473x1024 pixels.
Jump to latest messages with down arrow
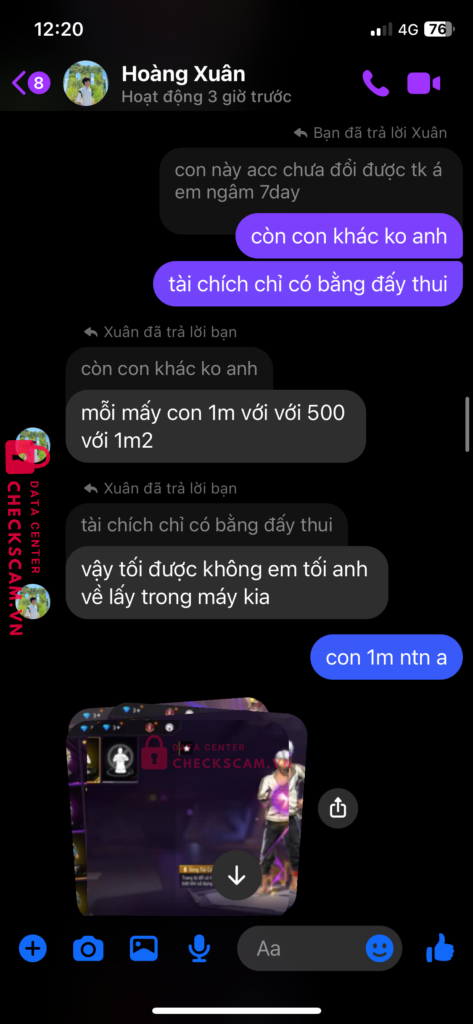coord(236,876)
